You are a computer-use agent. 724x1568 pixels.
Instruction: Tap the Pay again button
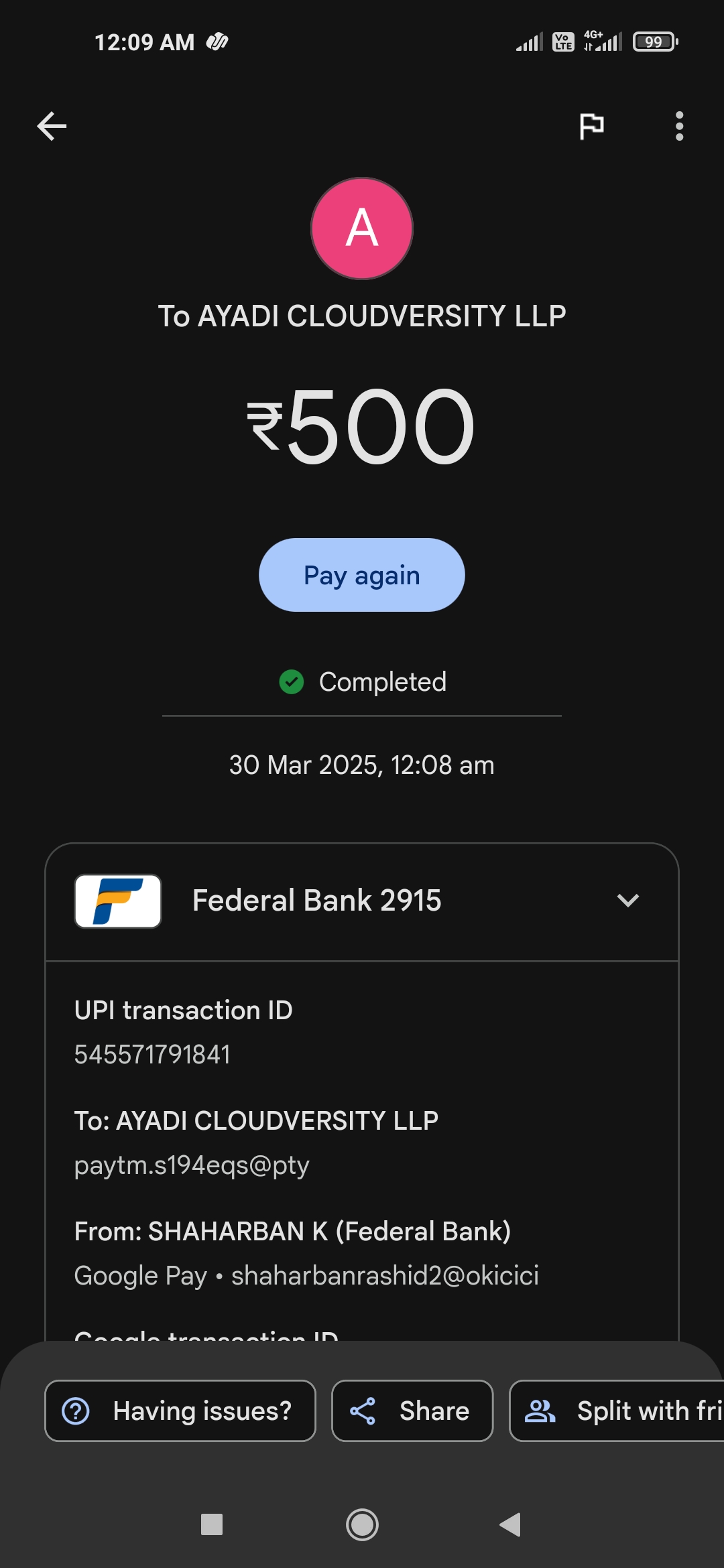[x=362, y=575]
